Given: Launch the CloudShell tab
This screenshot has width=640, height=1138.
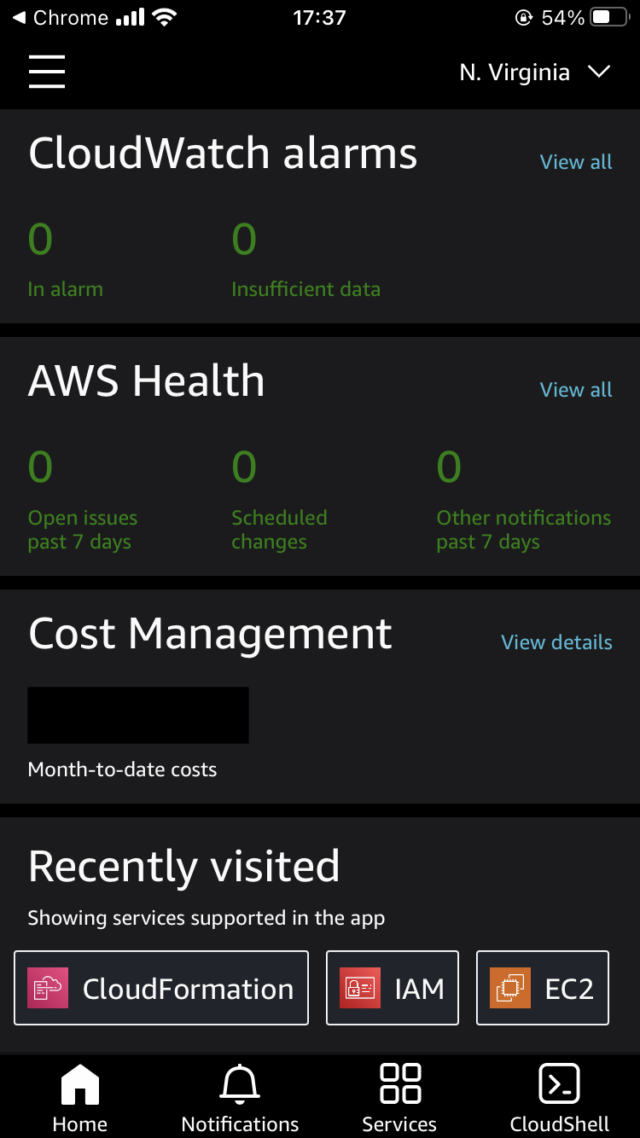Looking at the screenshot, I should (x=559, y=1098).
